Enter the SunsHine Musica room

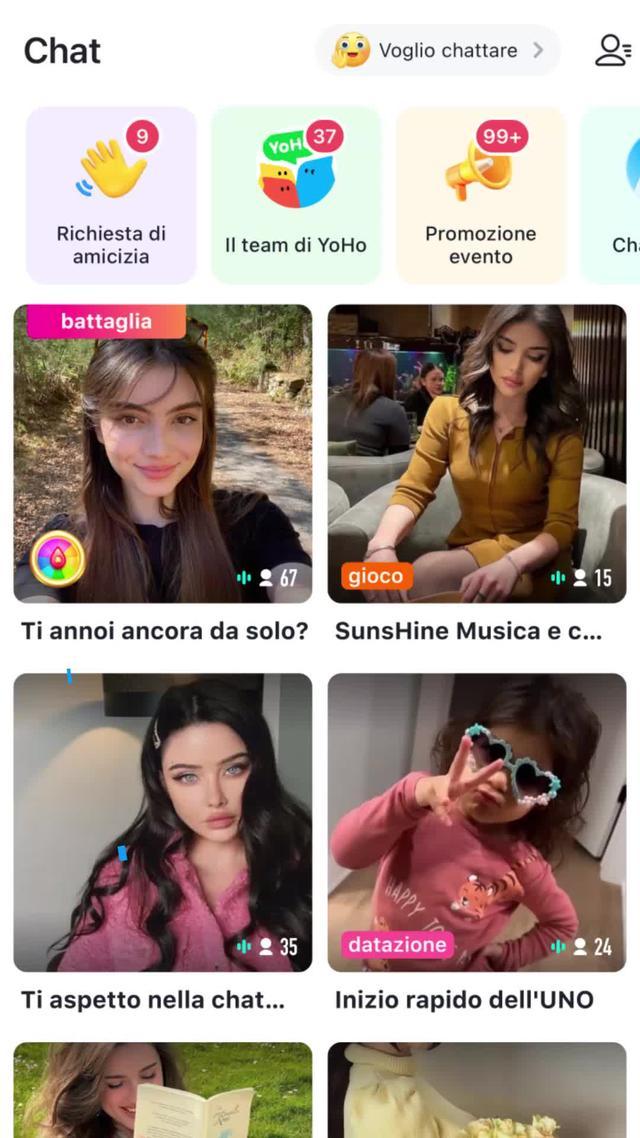[x=477, y=454]
